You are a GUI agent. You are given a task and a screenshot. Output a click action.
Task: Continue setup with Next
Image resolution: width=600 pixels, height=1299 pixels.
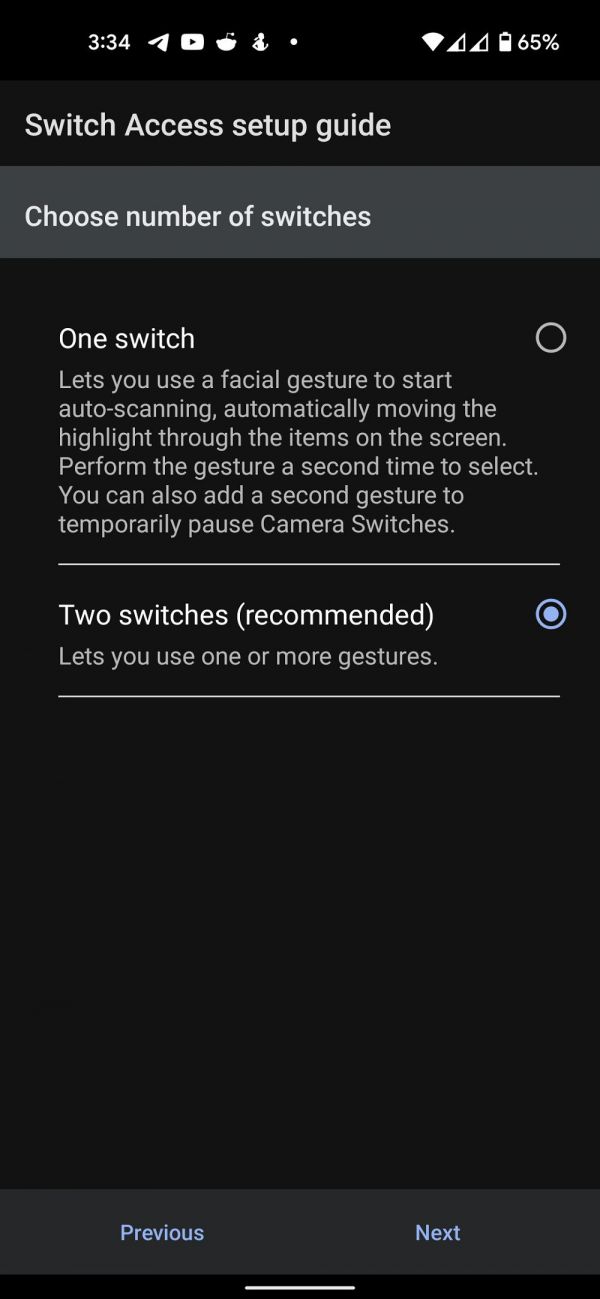438,1232
